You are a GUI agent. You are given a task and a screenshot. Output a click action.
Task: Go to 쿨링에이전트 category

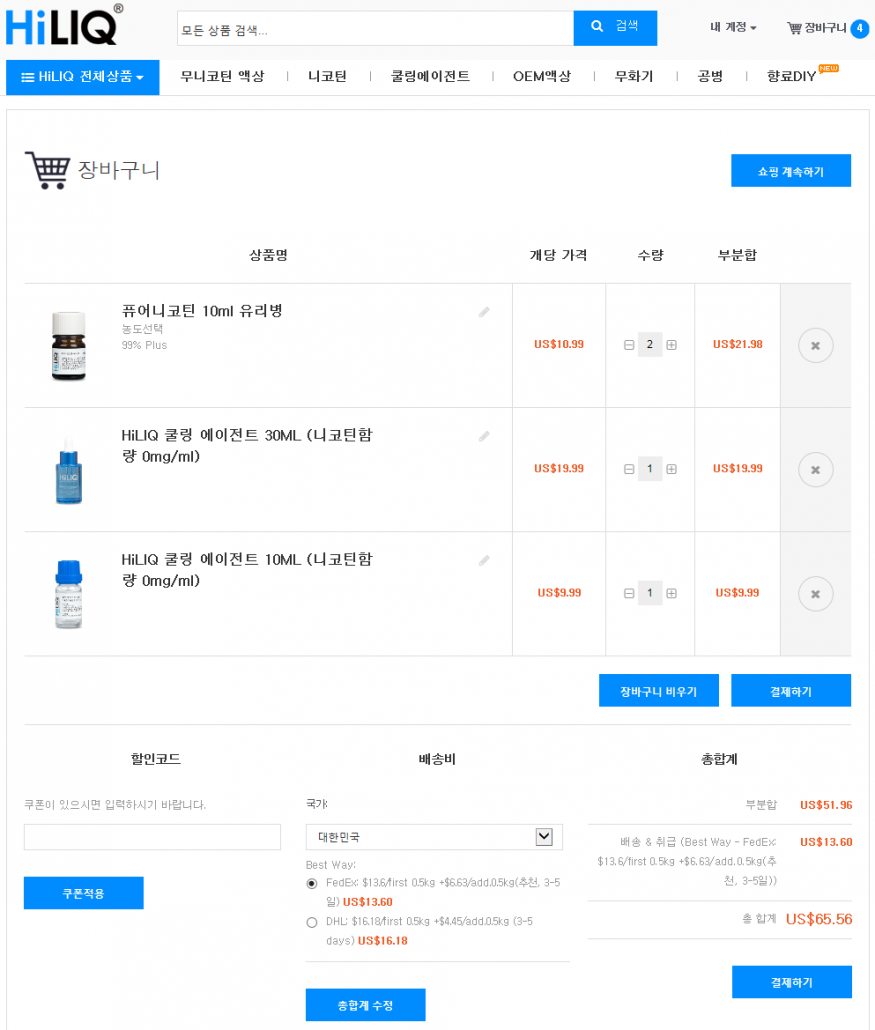click(x=430, y=77)
